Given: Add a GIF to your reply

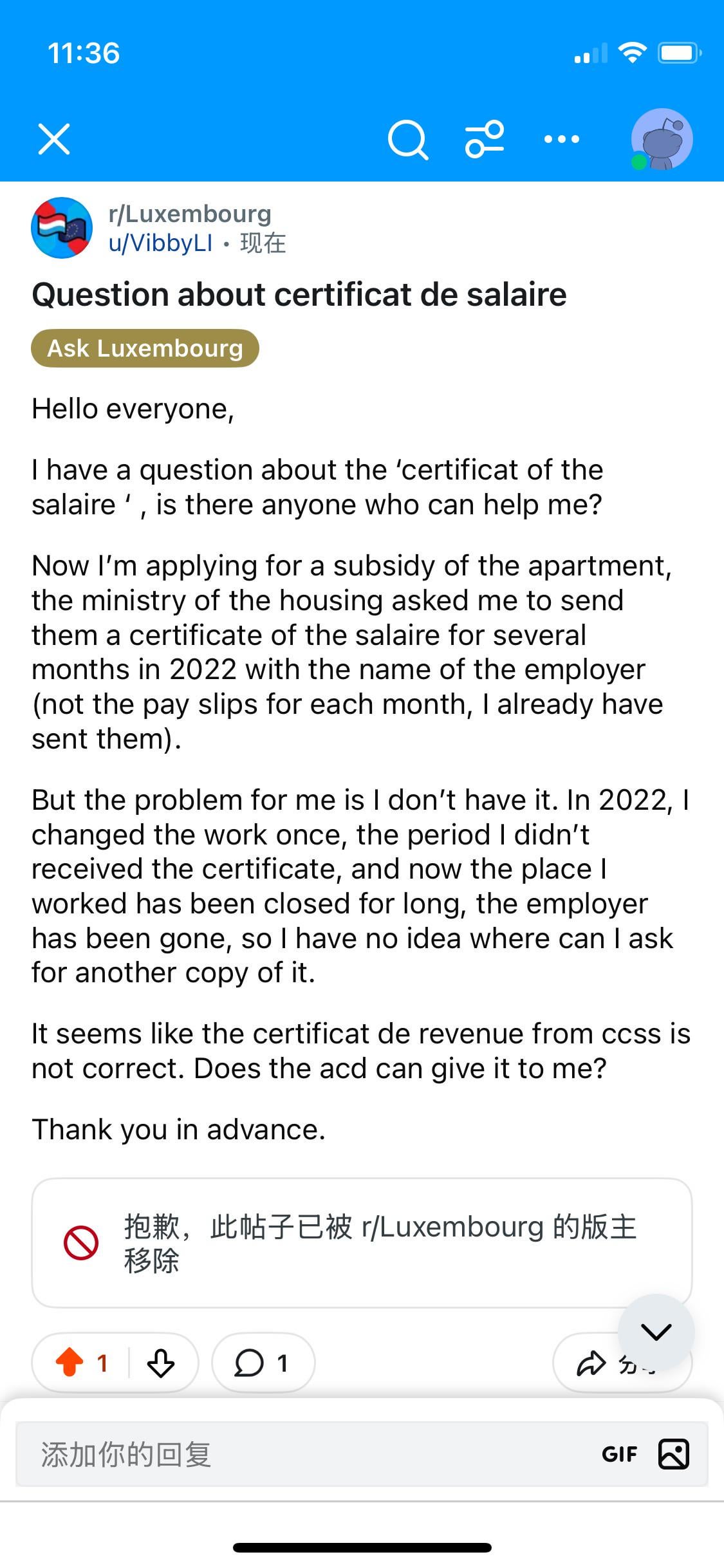Looking at the screenshot, I should pos(619,1454).
